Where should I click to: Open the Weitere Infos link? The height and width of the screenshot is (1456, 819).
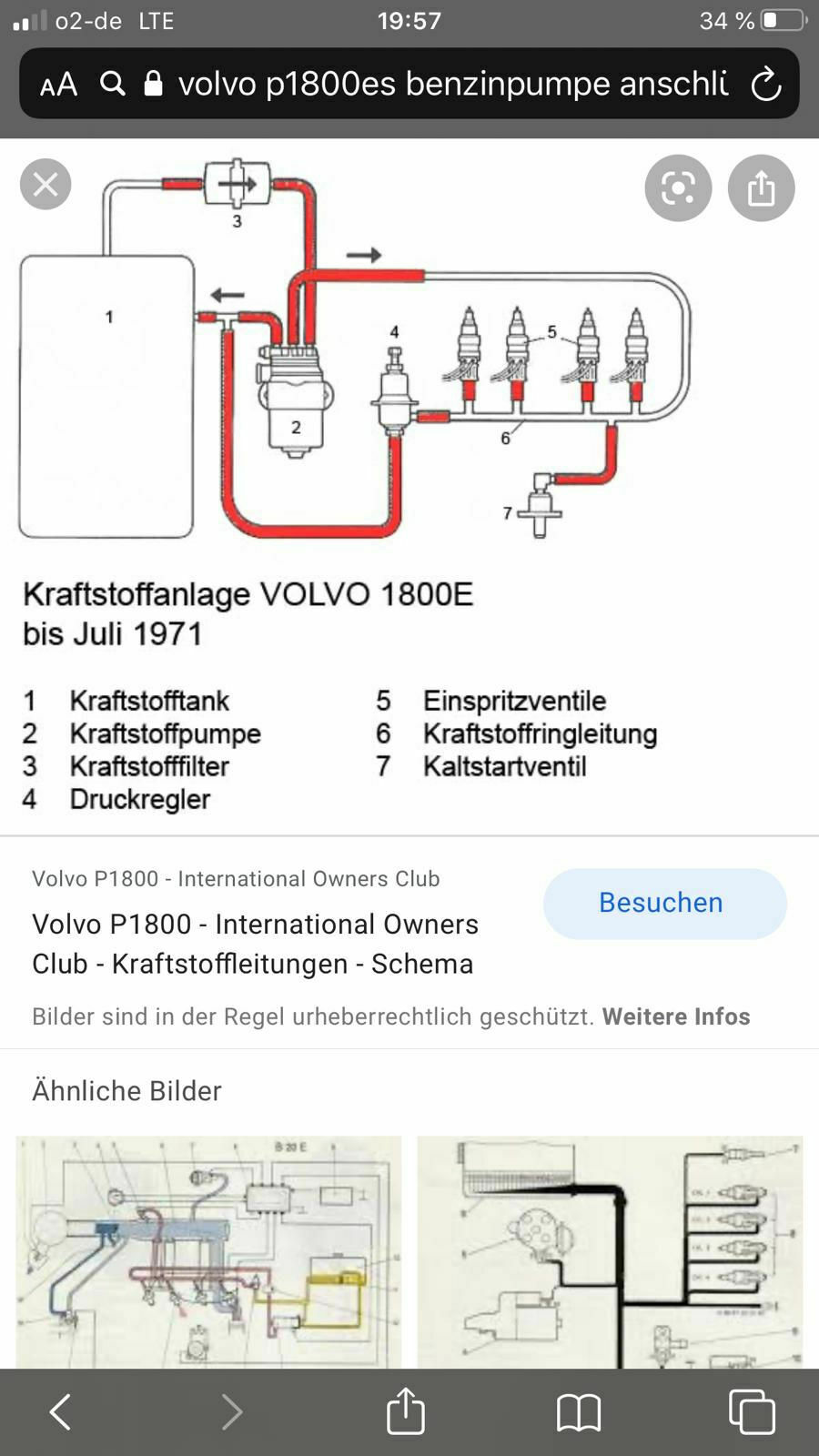[x=676, y=1016]
